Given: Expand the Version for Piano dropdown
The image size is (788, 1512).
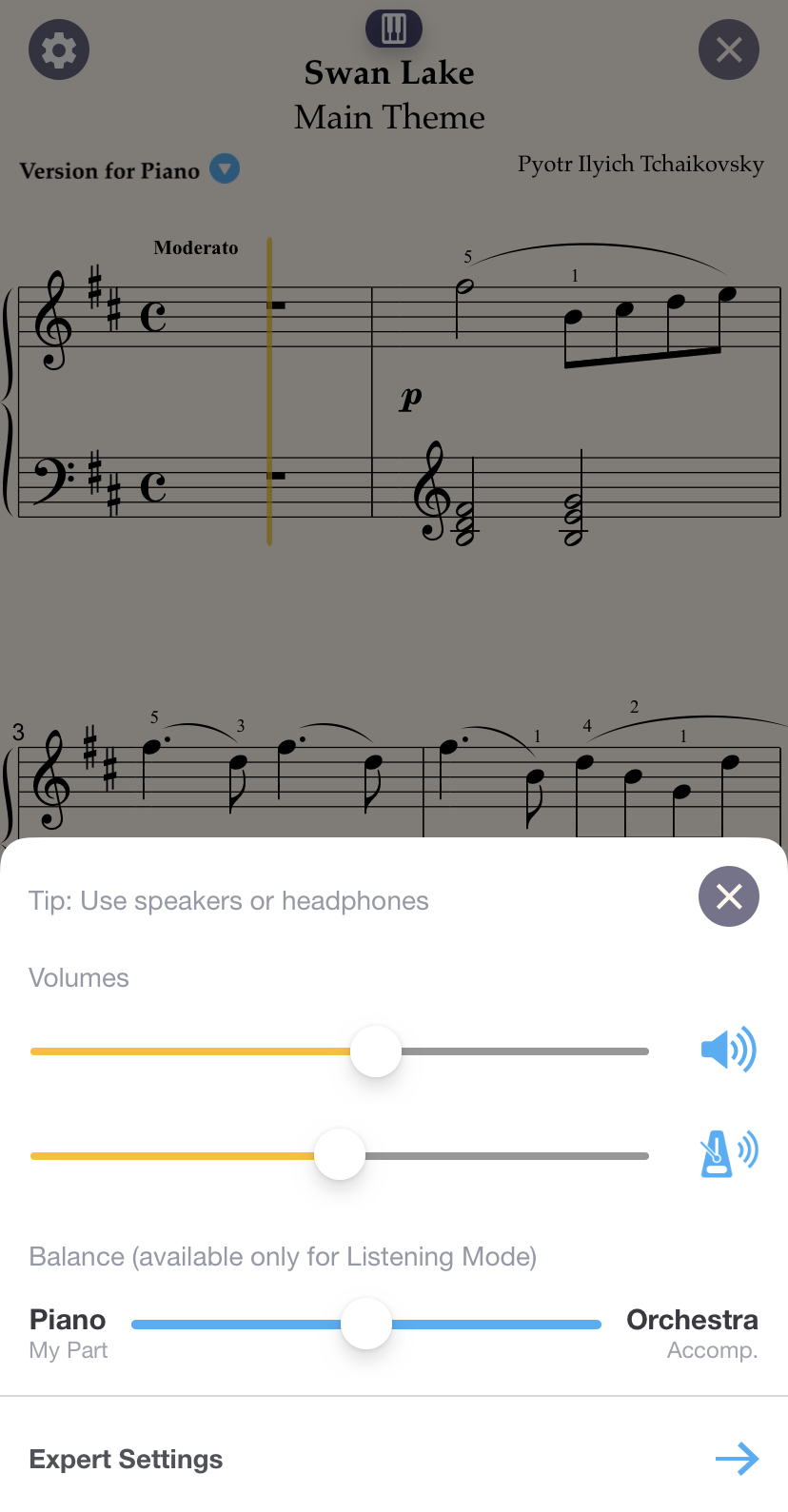Looking at the screenshot, I should pyautogui.click(x=225, y=169).
